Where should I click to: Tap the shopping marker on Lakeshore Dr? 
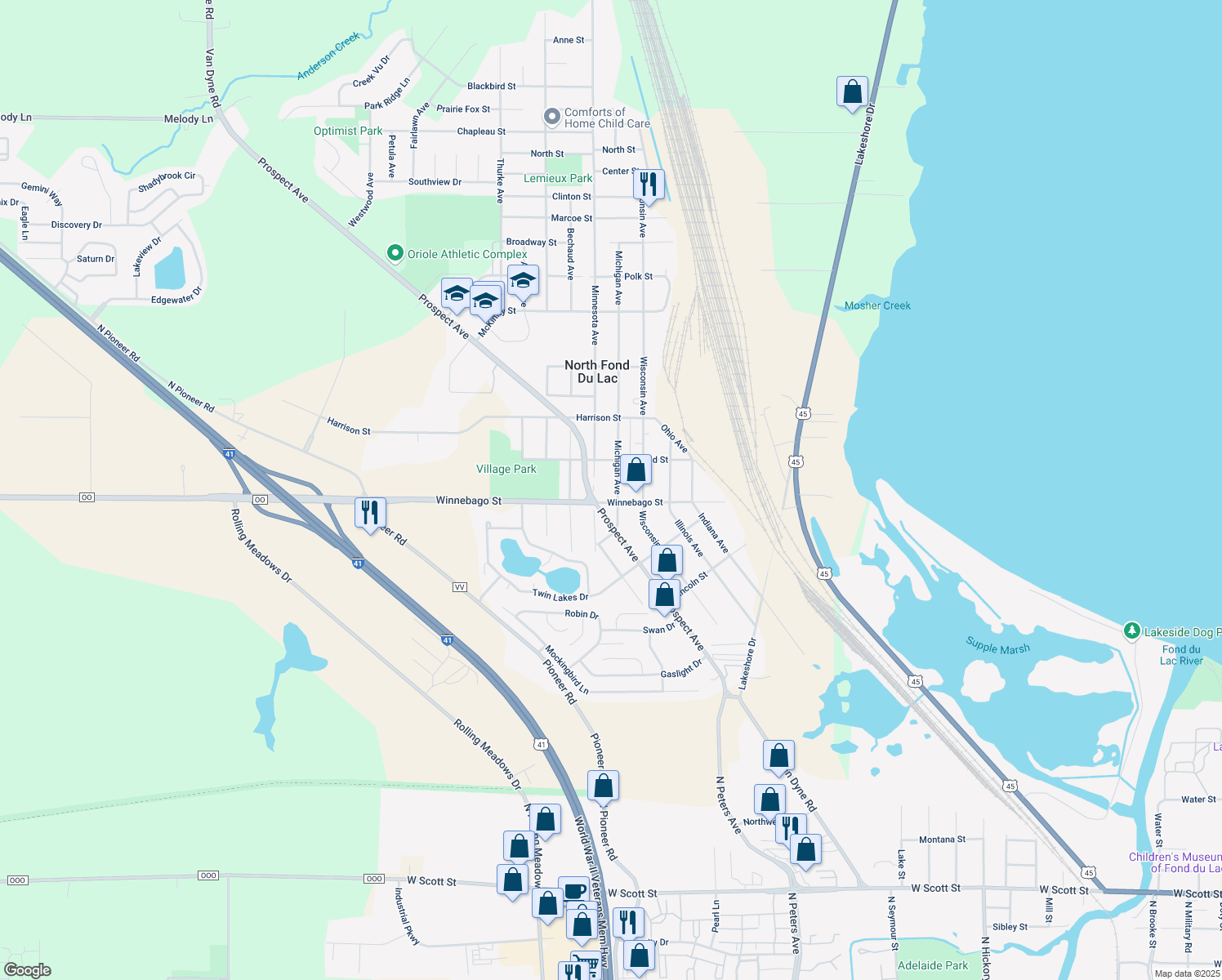coord(852,92)
